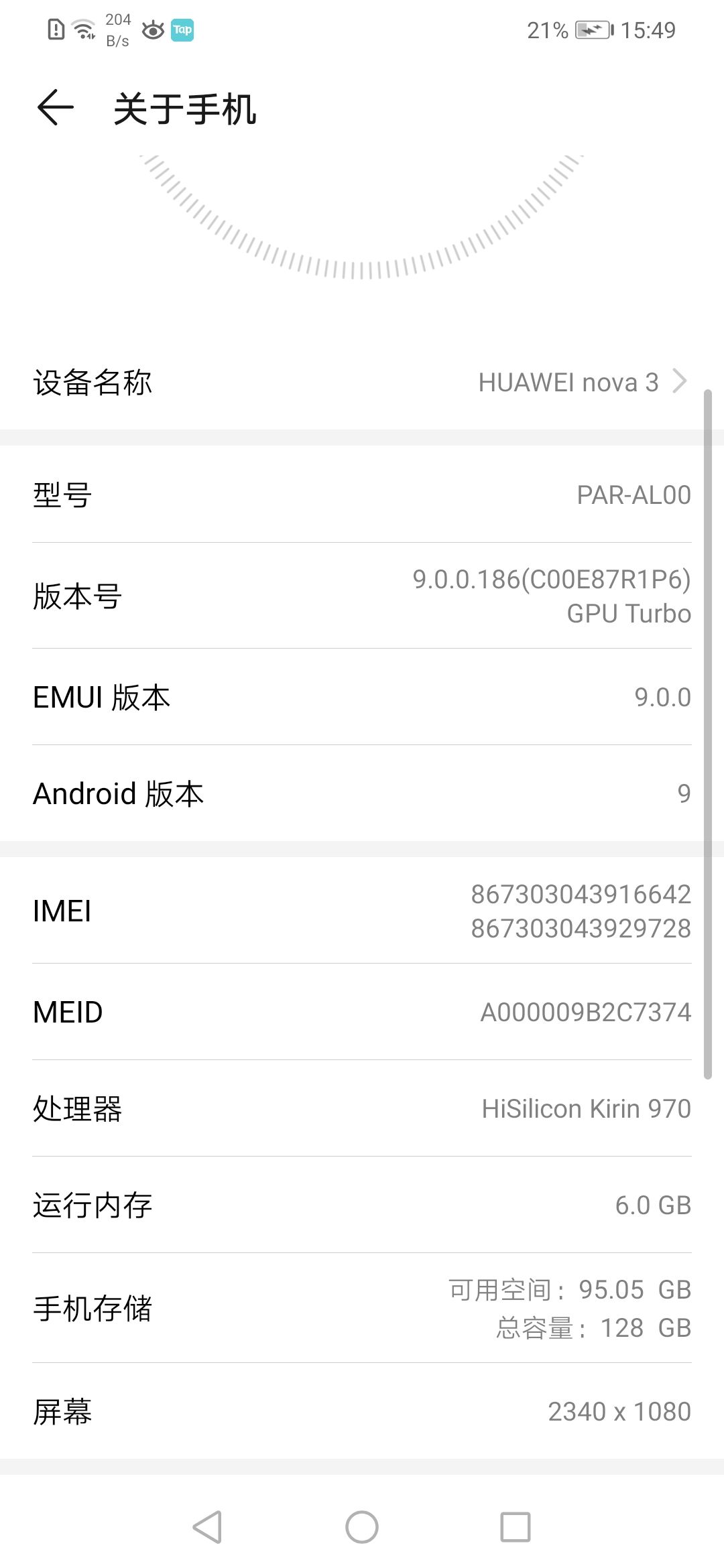Go back using the top arrow
The image size is (724, 1568).
point(55,108)
